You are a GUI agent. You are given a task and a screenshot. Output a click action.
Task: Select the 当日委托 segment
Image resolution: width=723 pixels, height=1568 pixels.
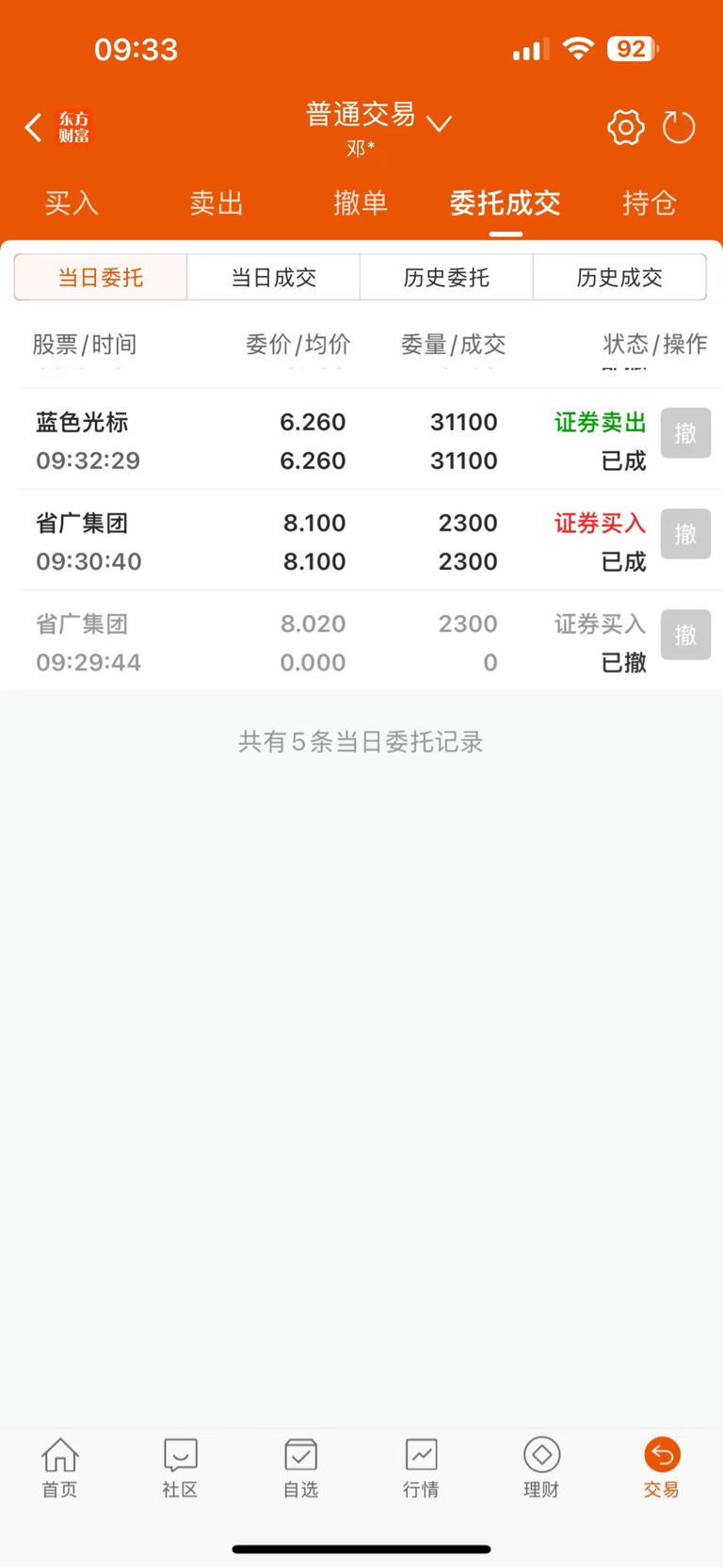(101, 277)
